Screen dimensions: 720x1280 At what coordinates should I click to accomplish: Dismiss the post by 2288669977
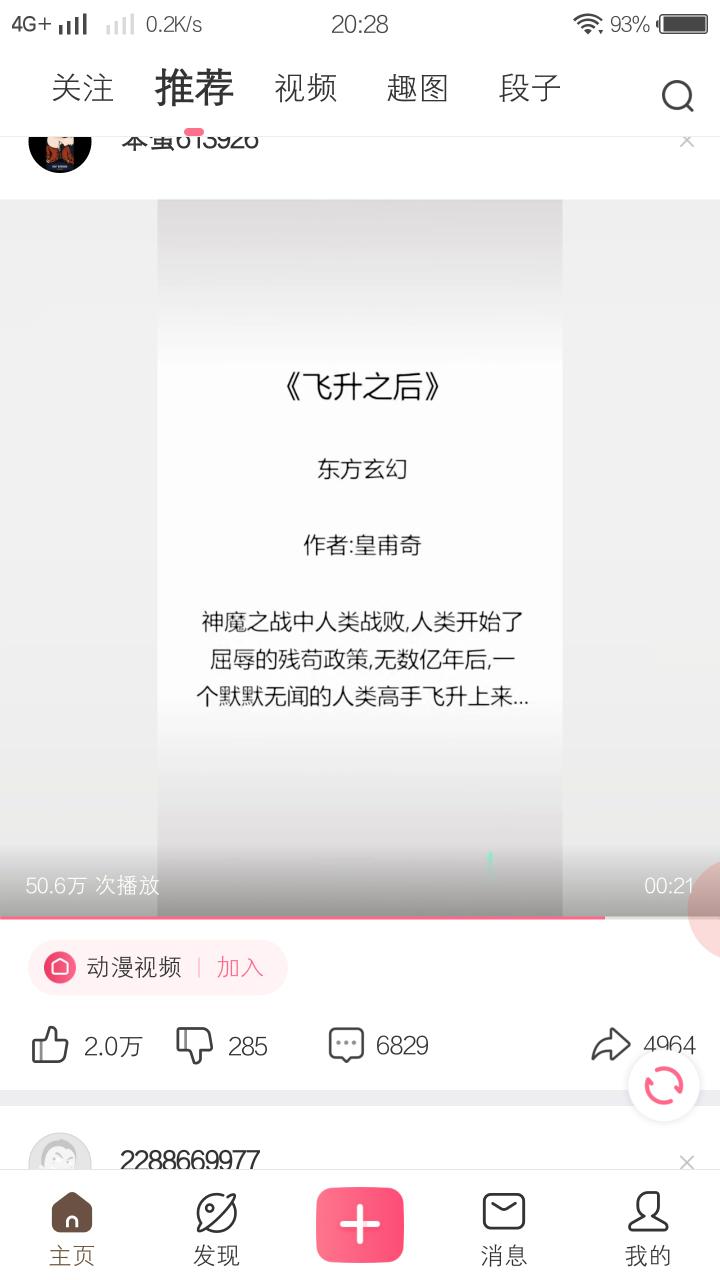pos(687,1161)
